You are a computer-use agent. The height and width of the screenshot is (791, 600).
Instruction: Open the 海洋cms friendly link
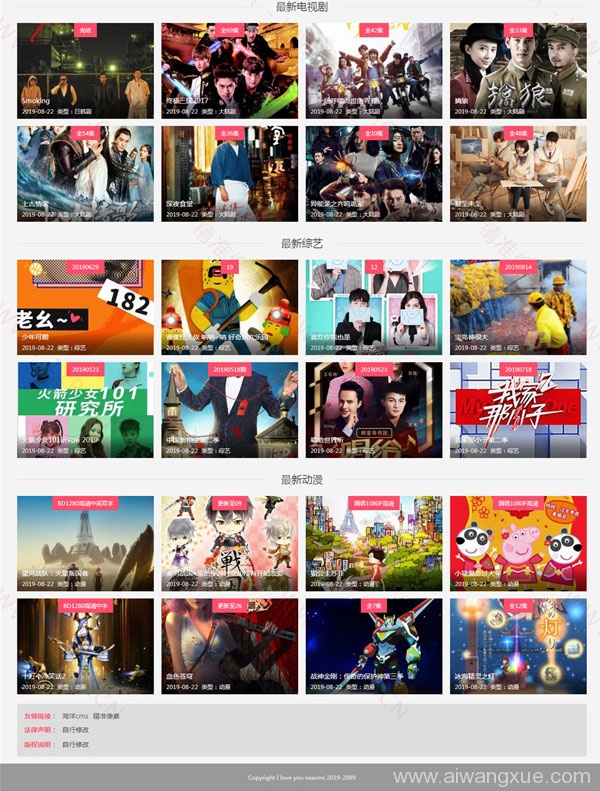[75, 716]
